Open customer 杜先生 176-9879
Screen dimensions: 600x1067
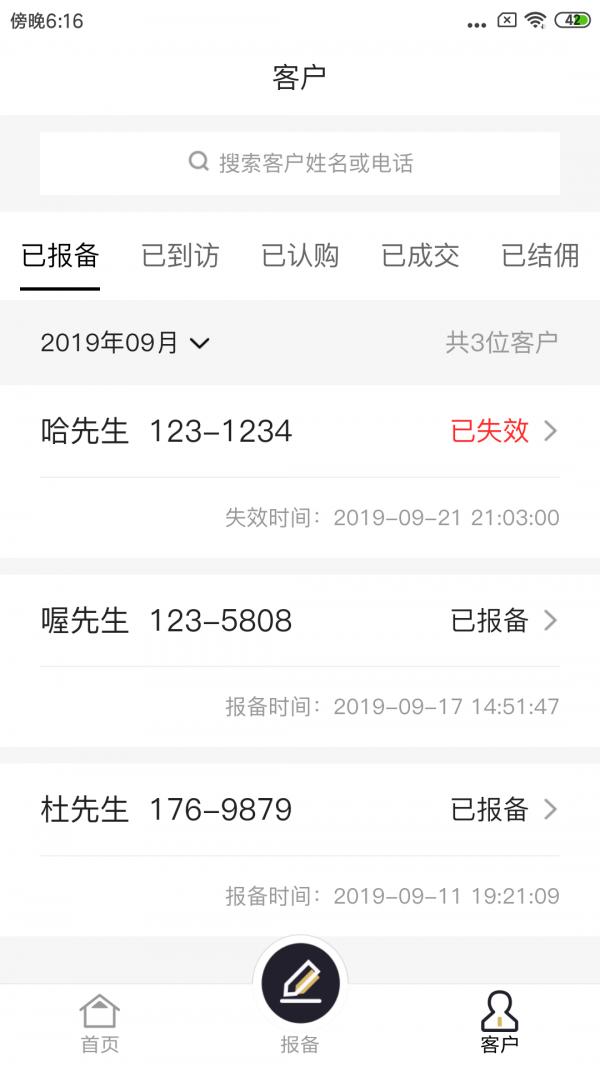(300, 809)
